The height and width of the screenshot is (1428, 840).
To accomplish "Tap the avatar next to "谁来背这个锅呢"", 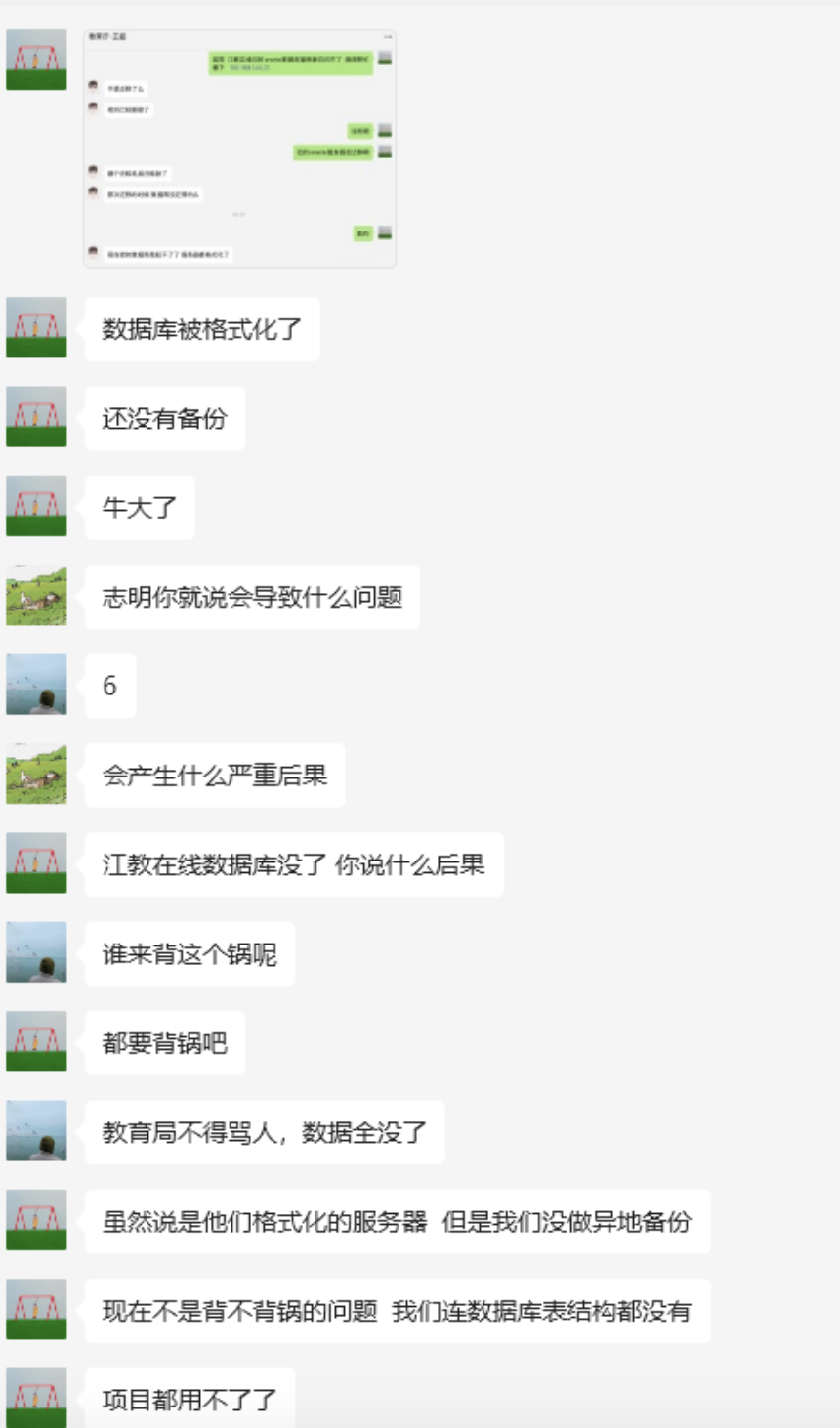I will (x=36, y=952).
